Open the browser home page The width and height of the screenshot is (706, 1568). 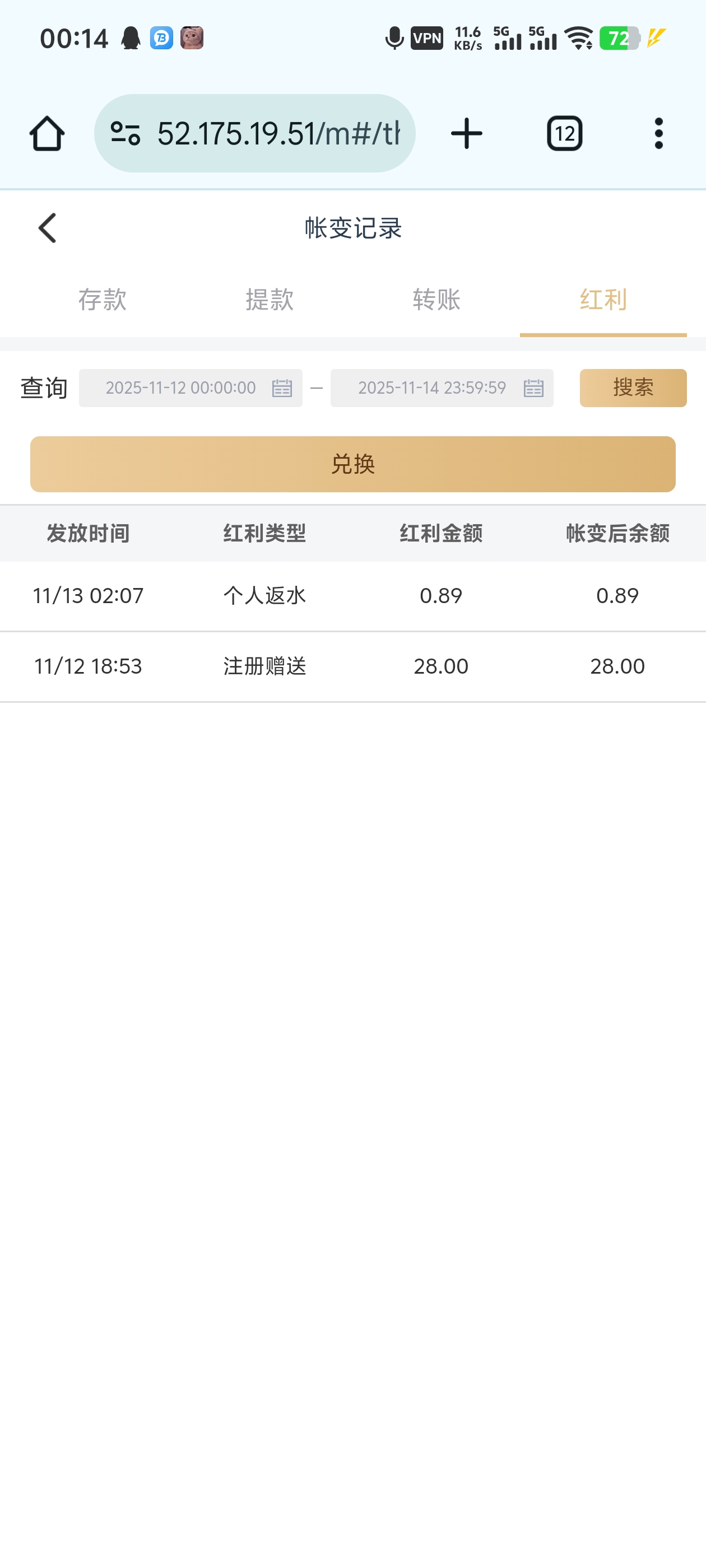(47, 133)
